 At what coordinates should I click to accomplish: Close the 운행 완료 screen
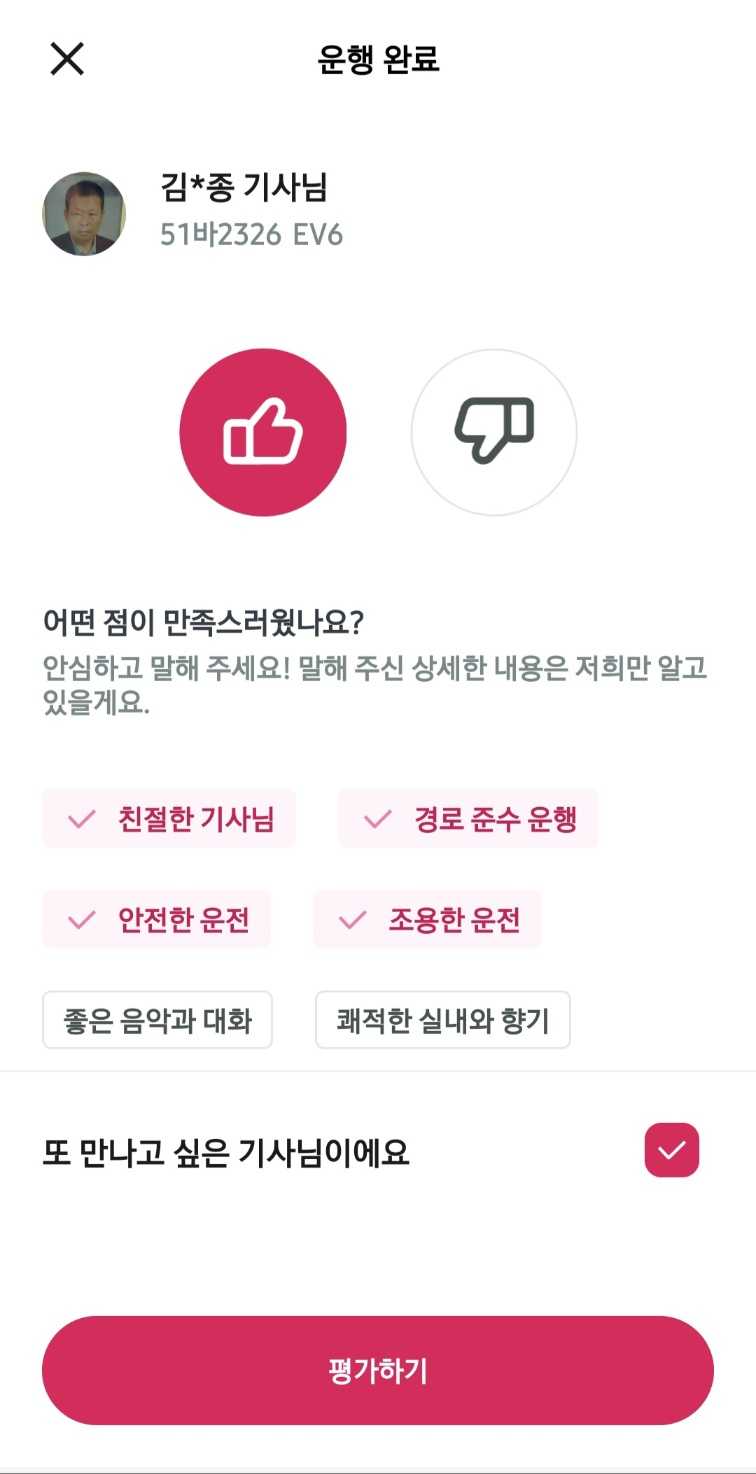coord(67,60)
